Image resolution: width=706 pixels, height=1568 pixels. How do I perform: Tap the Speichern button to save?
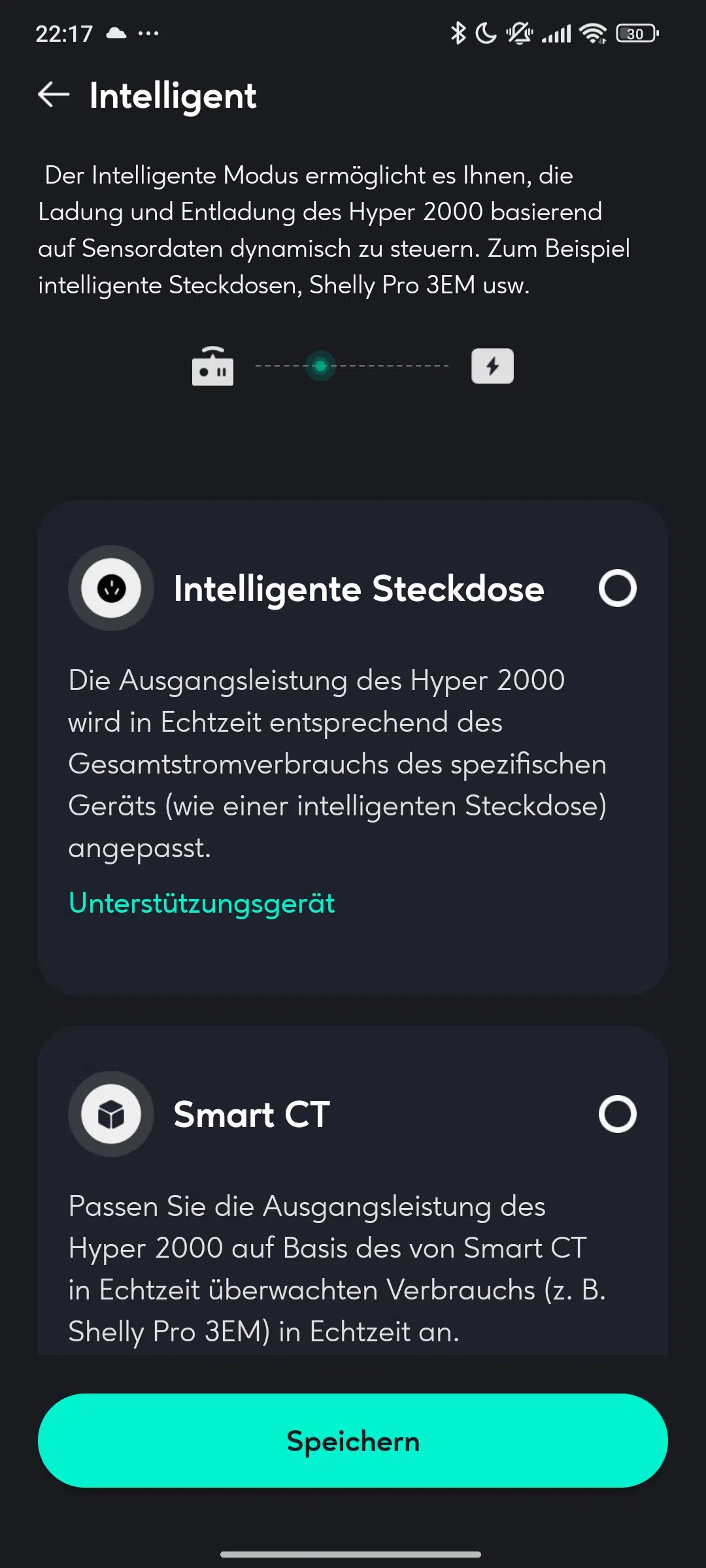(353, 1441)
